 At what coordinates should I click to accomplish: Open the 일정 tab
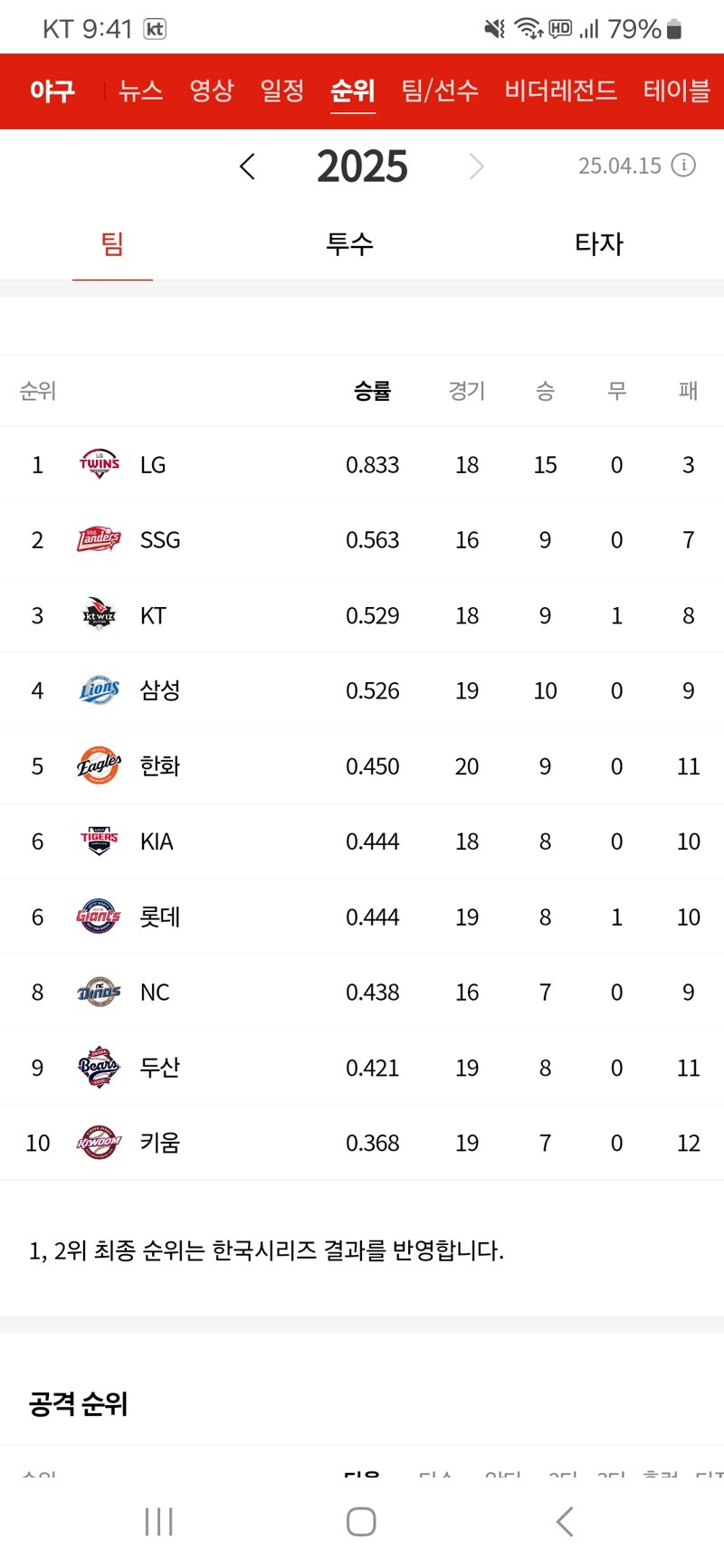click(x=282, y=90)
